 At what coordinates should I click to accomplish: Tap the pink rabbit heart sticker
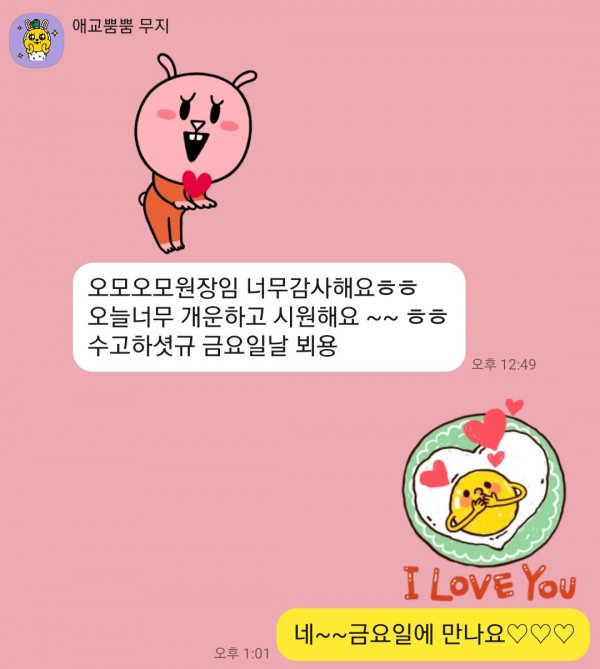point(186,150)
